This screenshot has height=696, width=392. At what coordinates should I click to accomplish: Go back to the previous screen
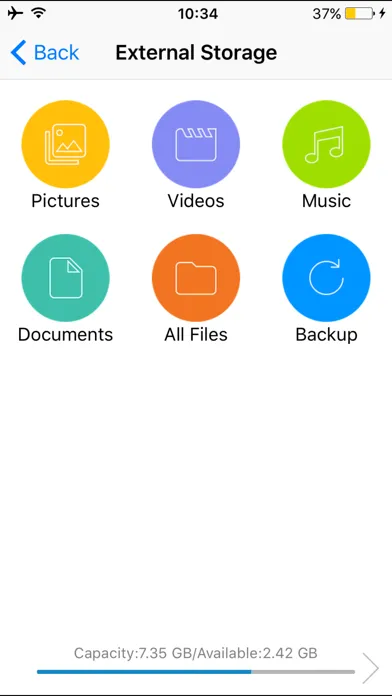coord(44,53)
